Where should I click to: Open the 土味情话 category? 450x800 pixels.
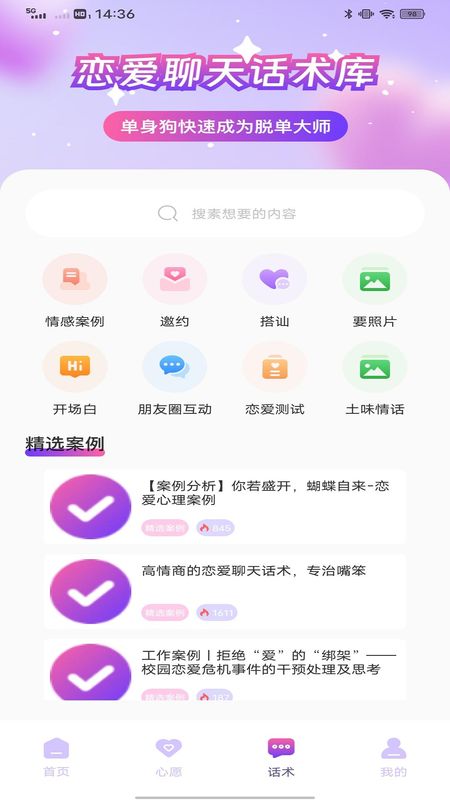[374, 379]
